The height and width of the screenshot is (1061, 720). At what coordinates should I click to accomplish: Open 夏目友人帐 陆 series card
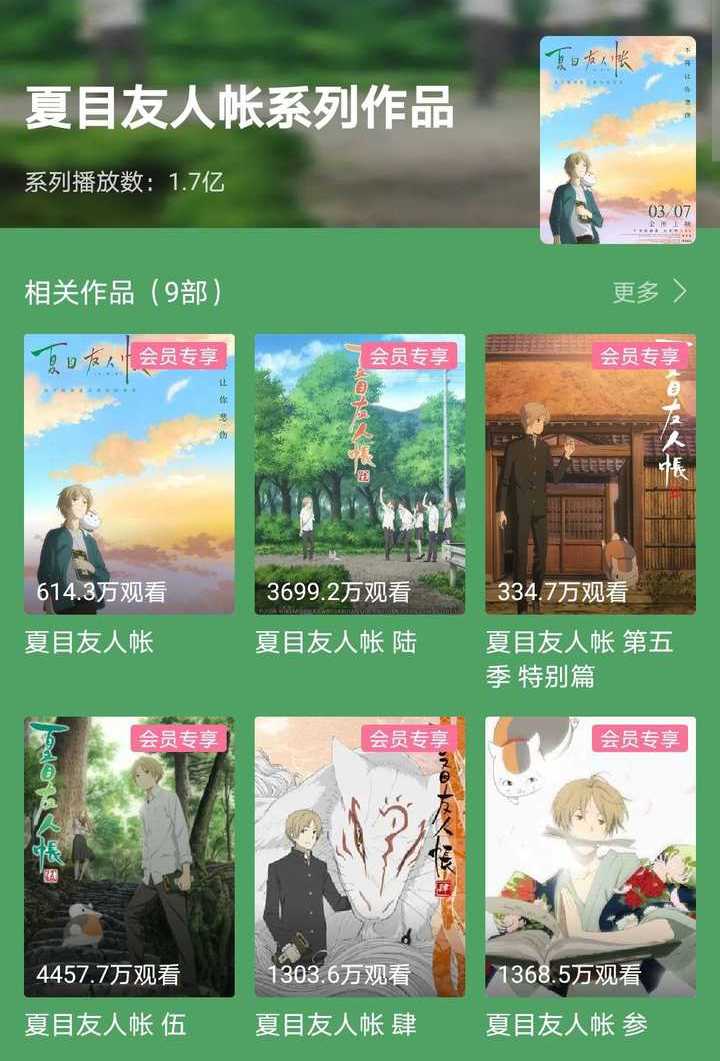(359, 474)
